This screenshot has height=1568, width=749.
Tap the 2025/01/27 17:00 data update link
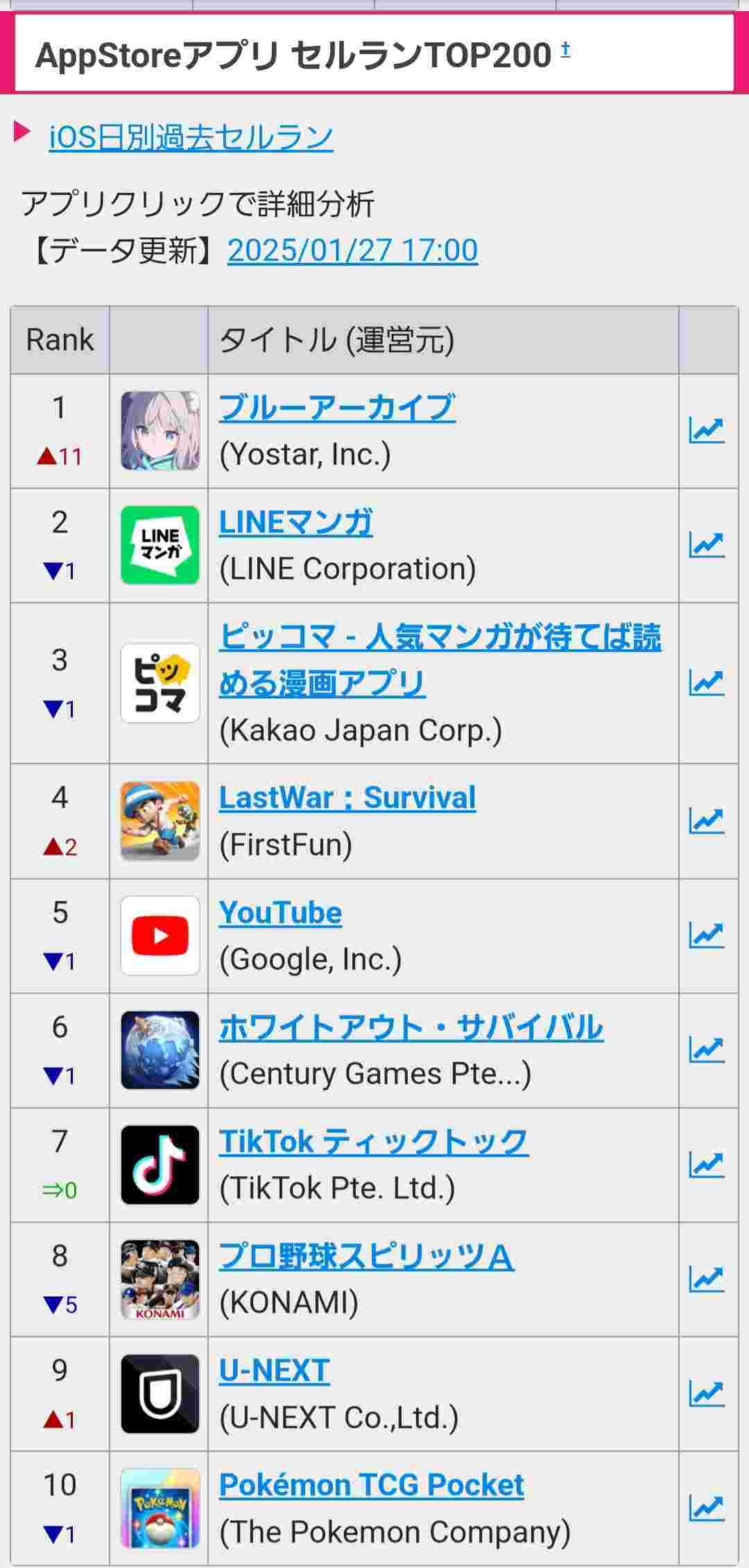coord(352,250)
